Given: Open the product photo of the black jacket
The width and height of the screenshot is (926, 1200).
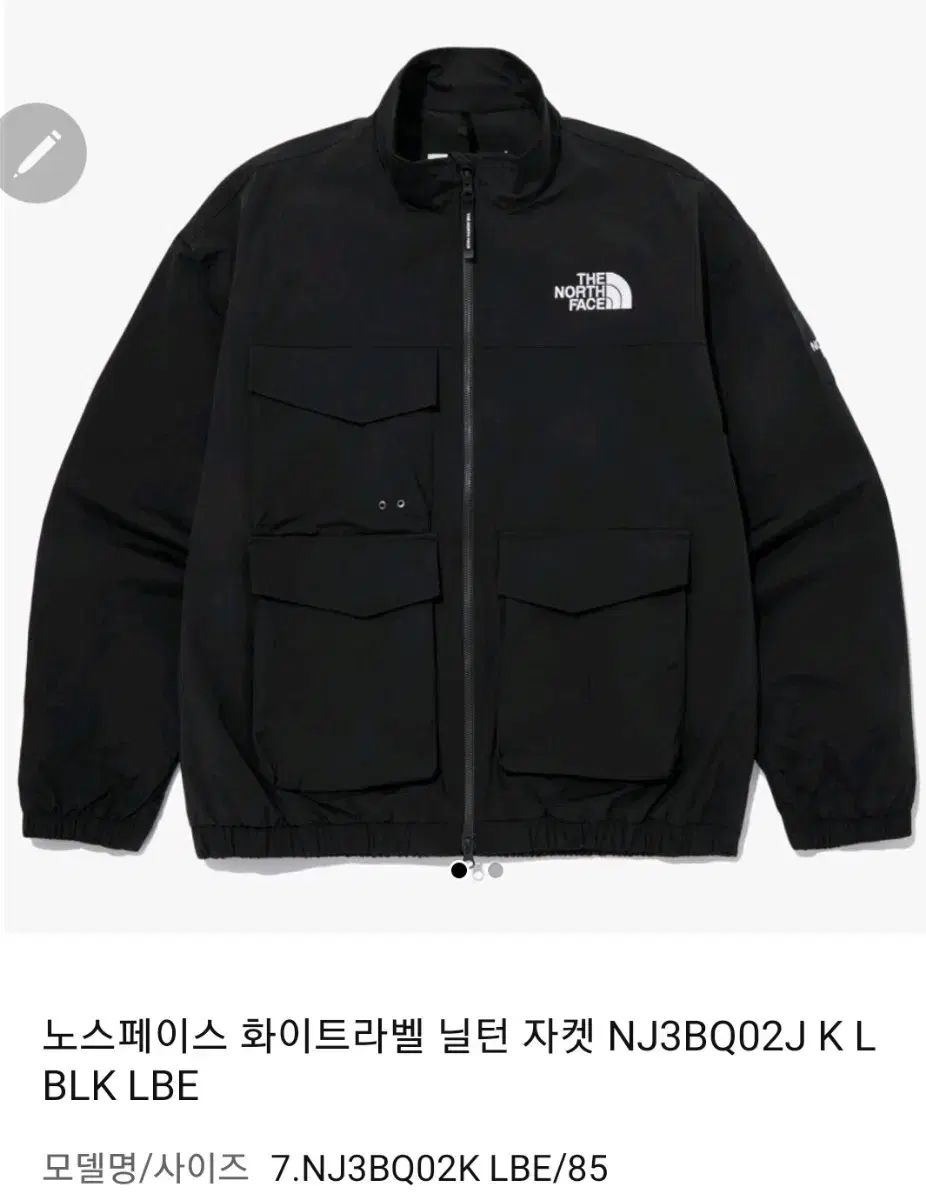Looking at the screenshot, I should [463, 480].
